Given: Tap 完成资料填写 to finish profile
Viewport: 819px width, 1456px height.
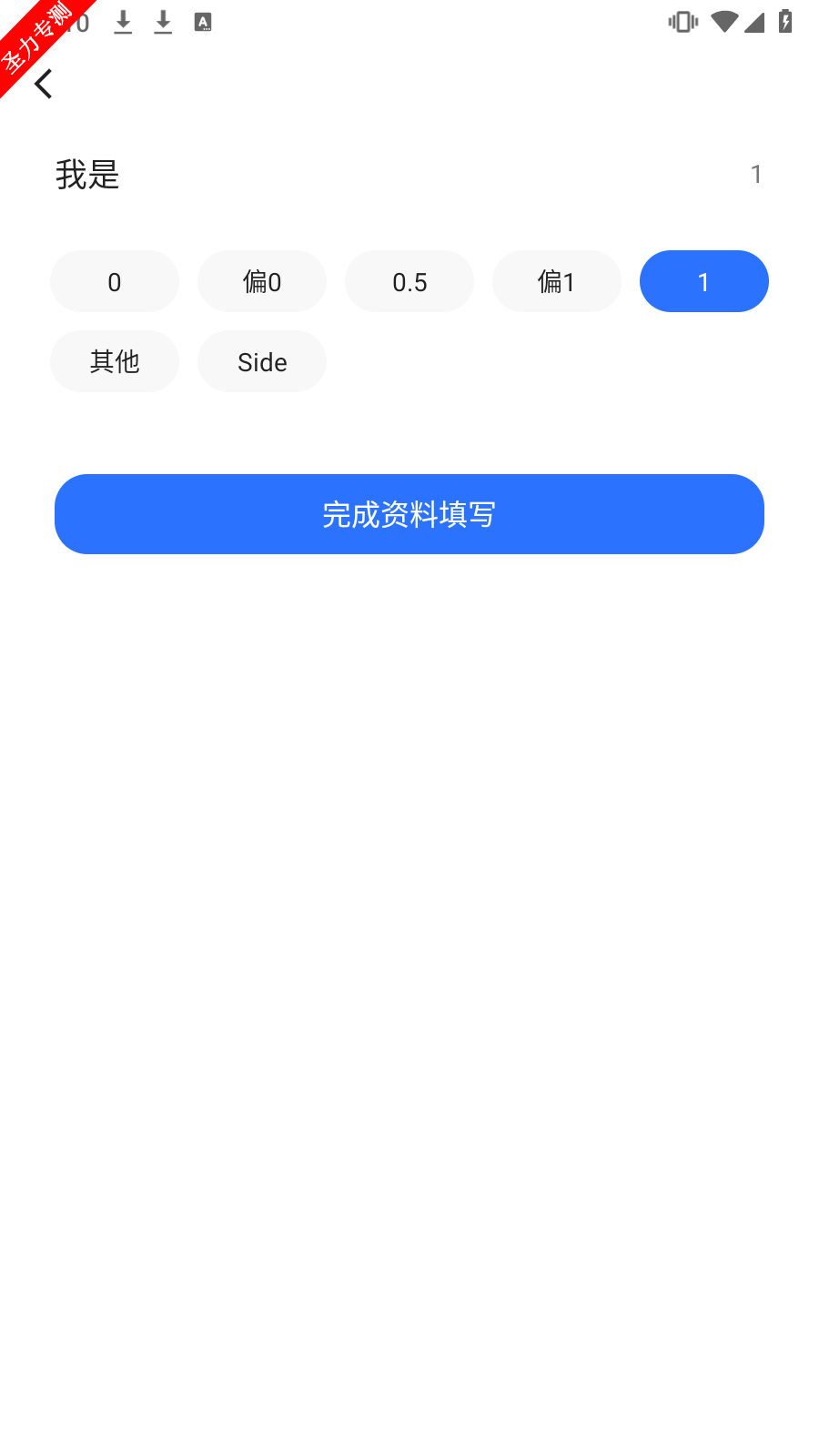Looking at the screenshot, I should [x=409, y=514].
